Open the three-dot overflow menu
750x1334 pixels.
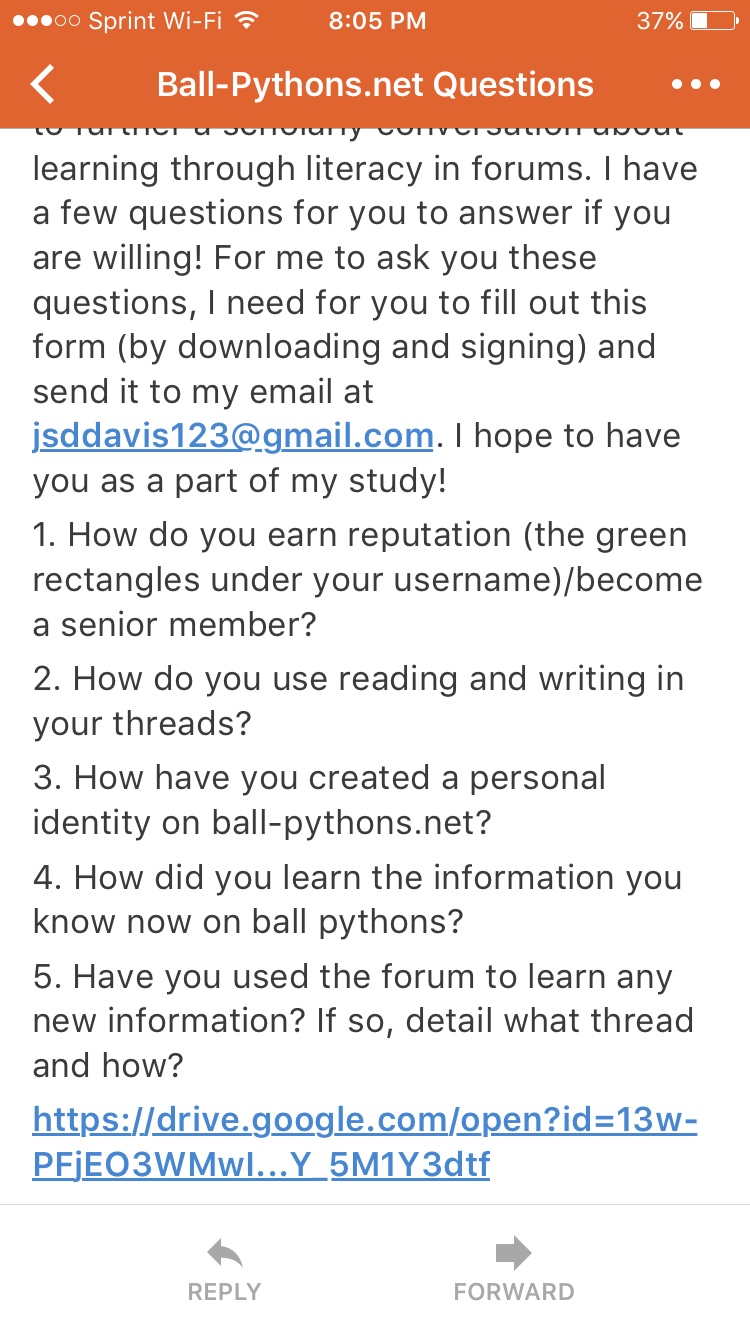(696, 85)
